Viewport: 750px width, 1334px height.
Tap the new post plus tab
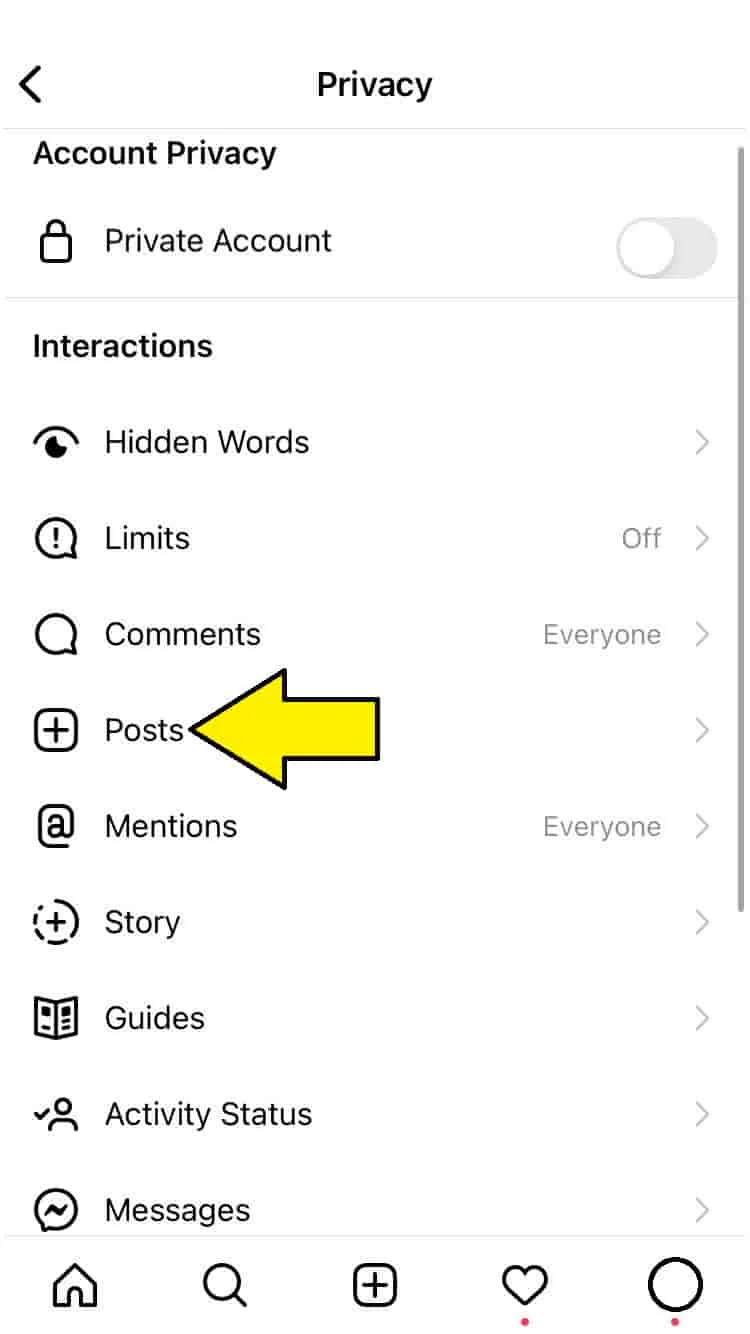375,1285
